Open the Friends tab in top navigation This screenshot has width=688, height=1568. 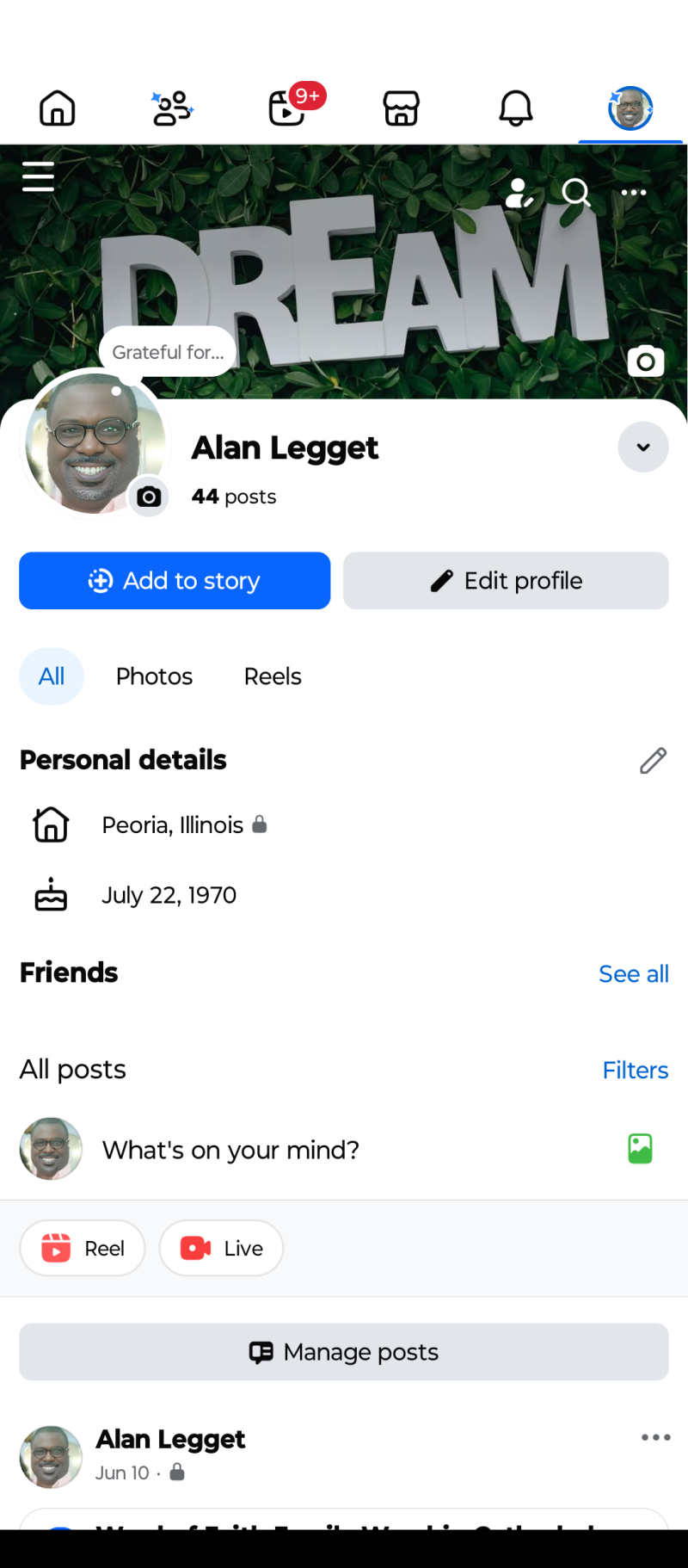pos(172,108)
